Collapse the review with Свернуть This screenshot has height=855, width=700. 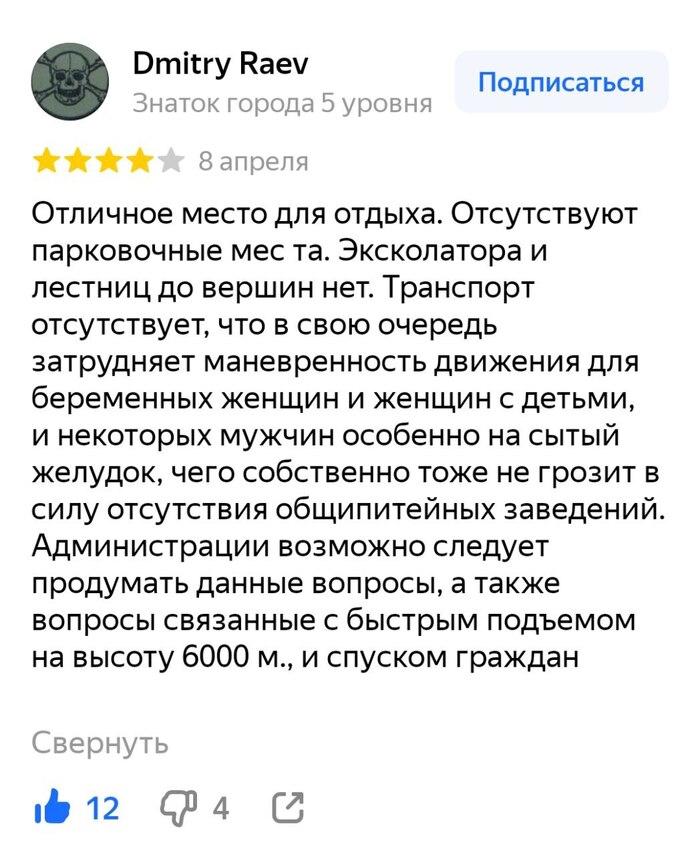[x=100, y=743]
